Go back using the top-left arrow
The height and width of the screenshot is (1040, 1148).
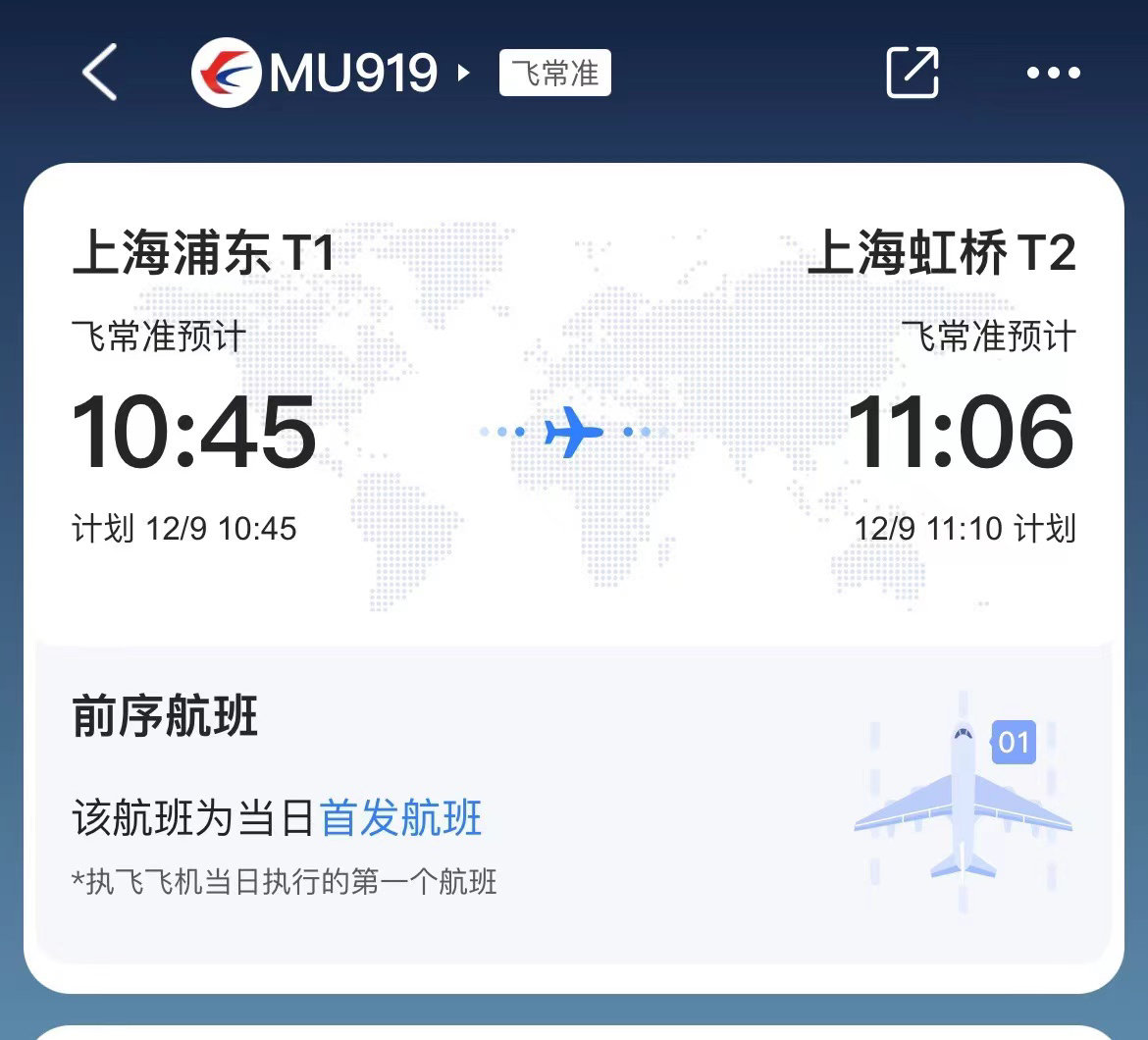(100, 73)
